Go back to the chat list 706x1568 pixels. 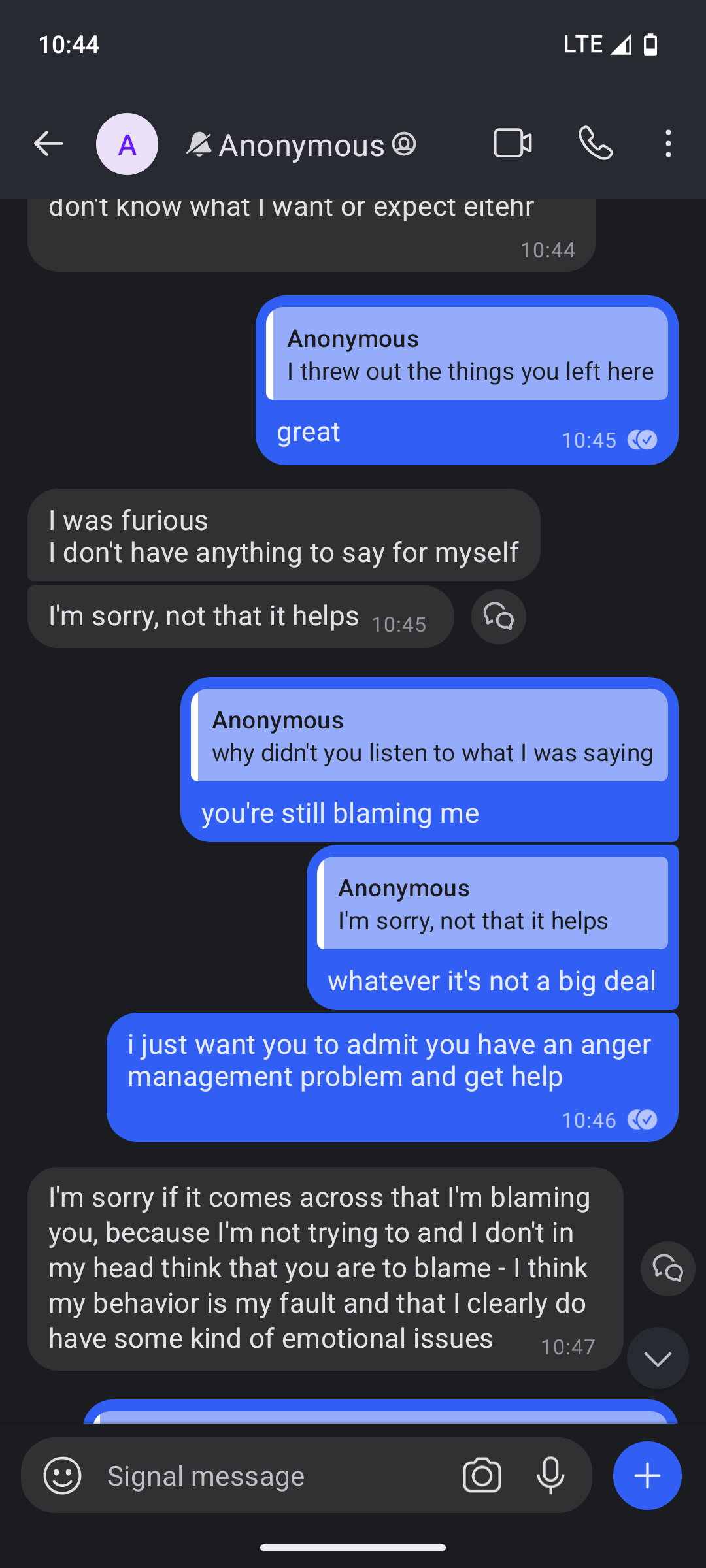point(48,144)
